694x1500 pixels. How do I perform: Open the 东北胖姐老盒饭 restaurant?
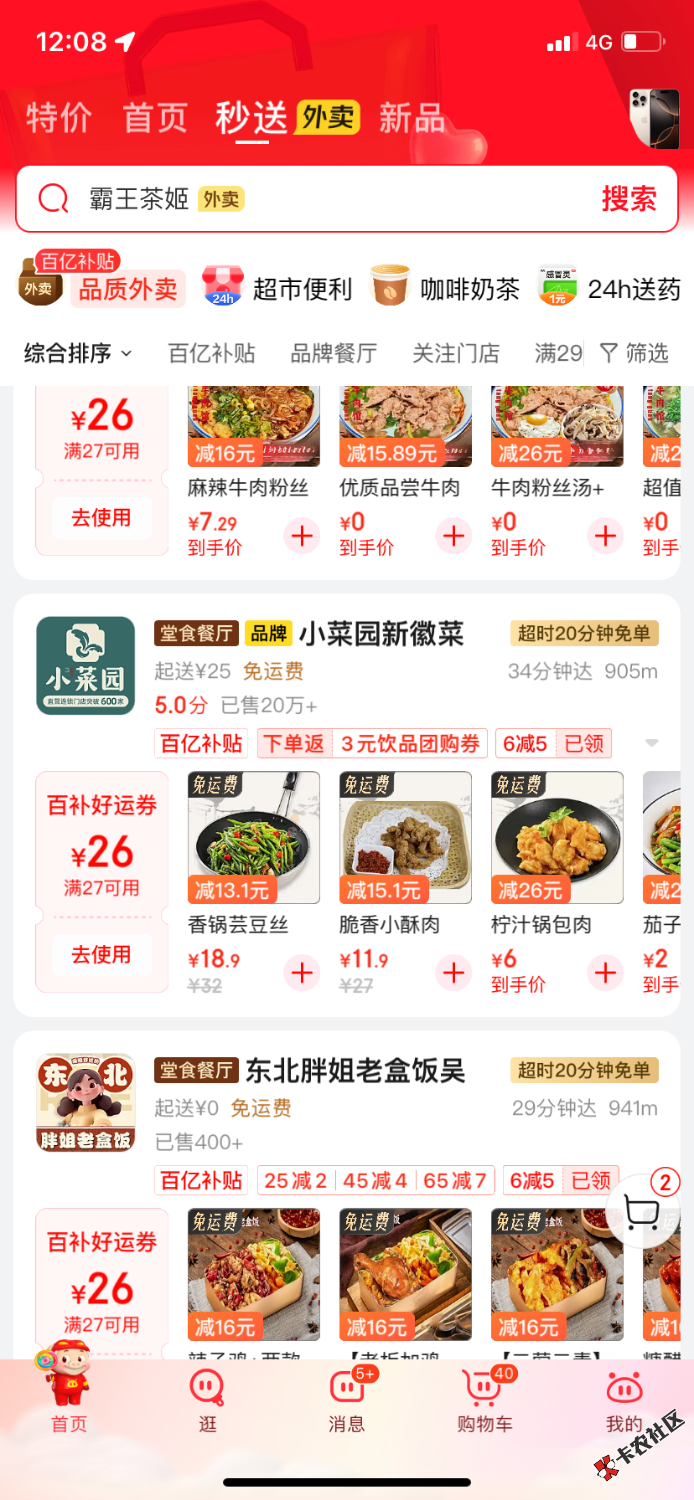(x=355, y=1071)
